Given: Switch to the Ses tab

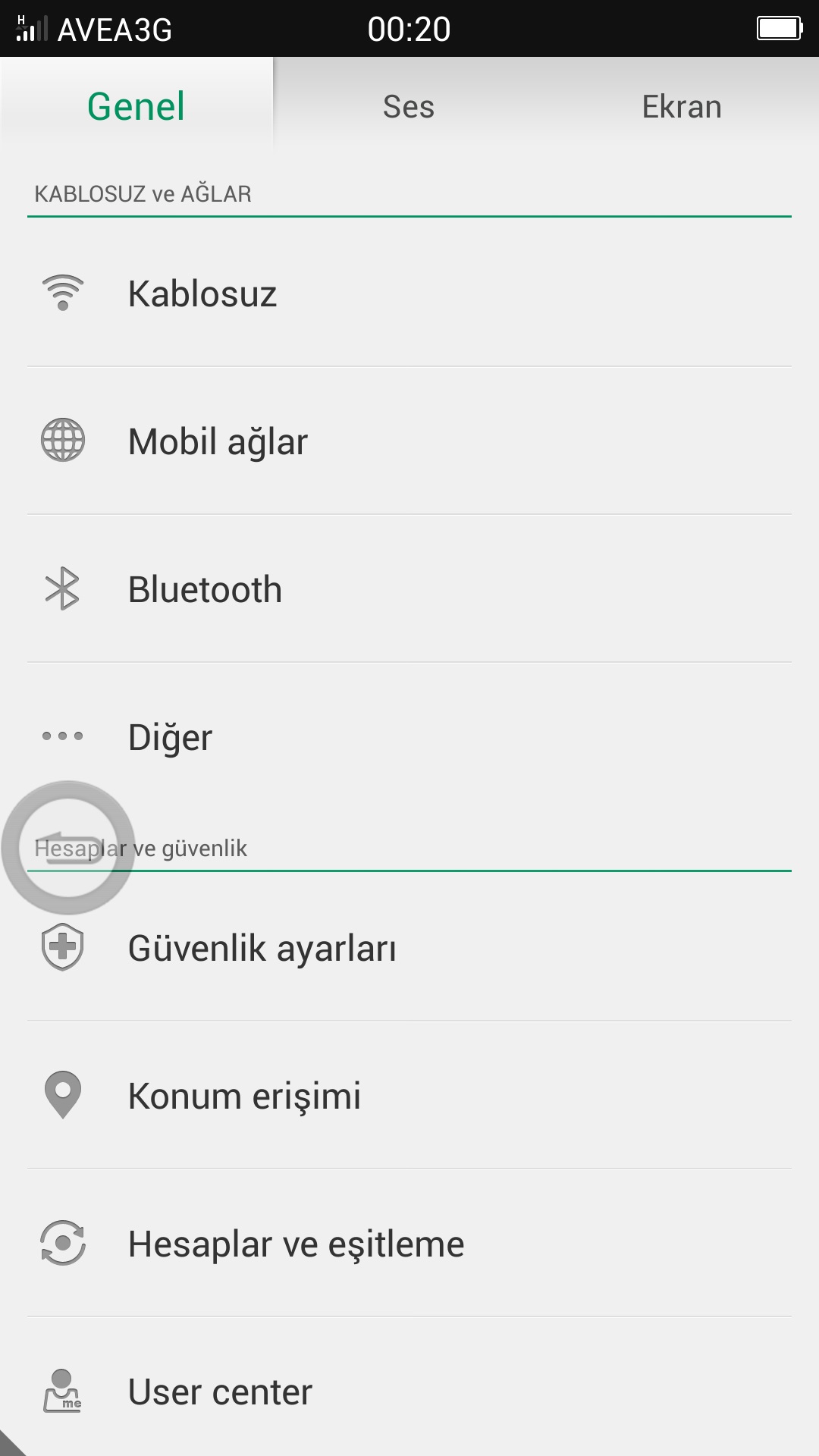Looking at the screenshot, I should point(409,106).
